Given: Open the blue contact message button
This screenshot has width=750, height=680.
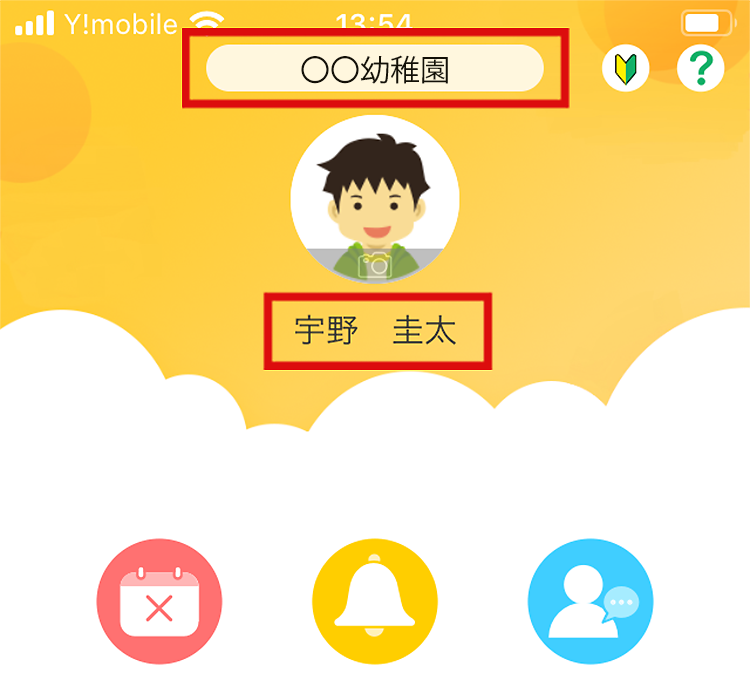Looking at the screenshot, I should 590,601.
